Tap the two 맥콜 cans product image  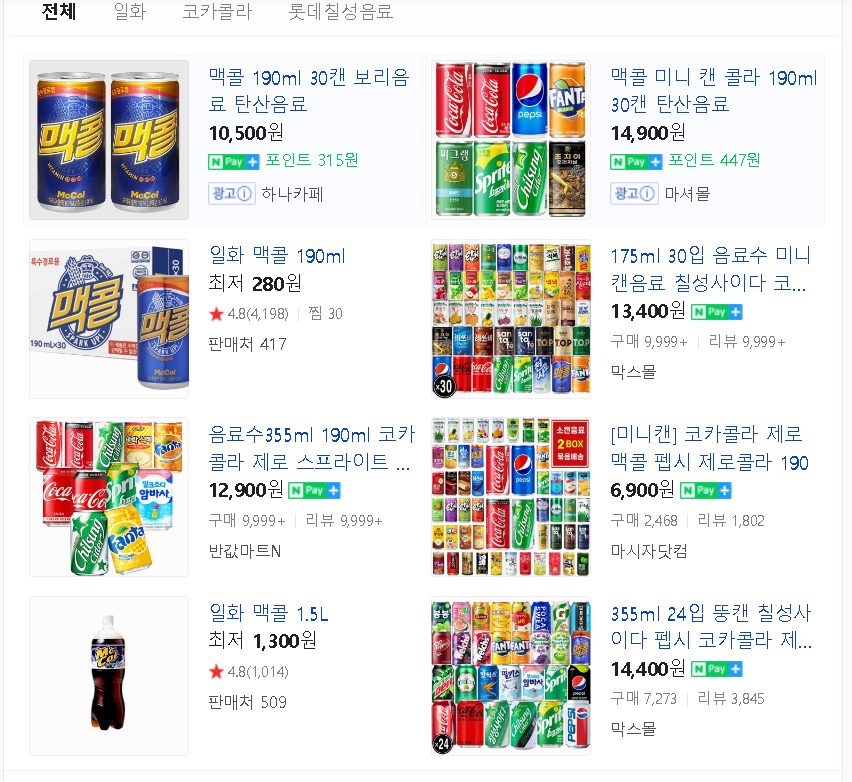(x=109, y=140)
